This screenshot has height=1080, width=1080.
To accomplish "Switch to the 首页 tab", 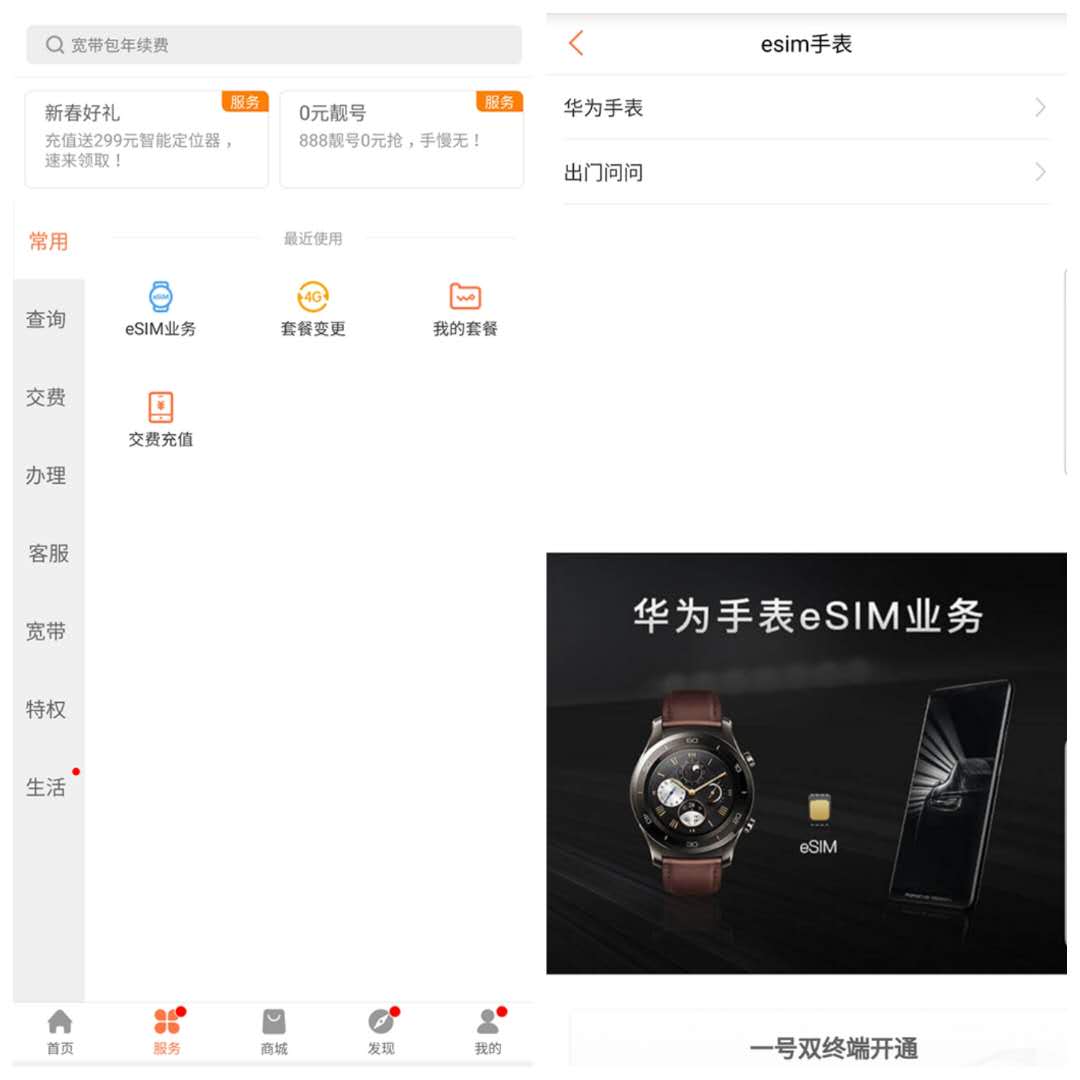I will click(60, 1032).
